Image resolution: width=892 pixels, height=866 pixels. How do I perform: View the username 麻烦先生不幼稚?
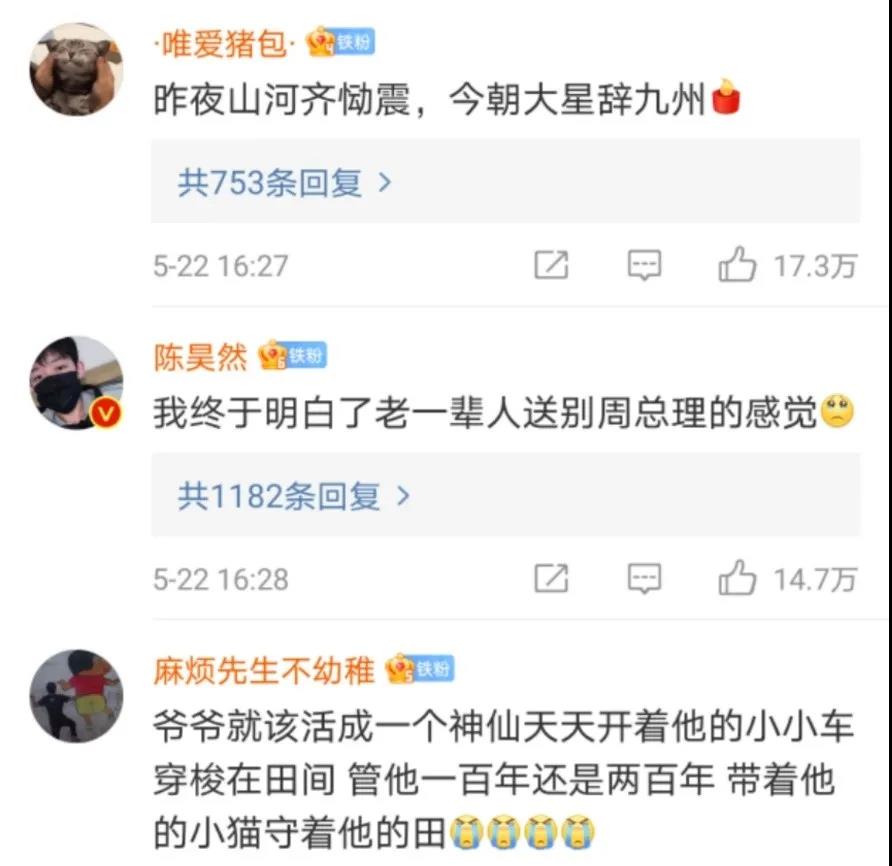tap(264, 670)
